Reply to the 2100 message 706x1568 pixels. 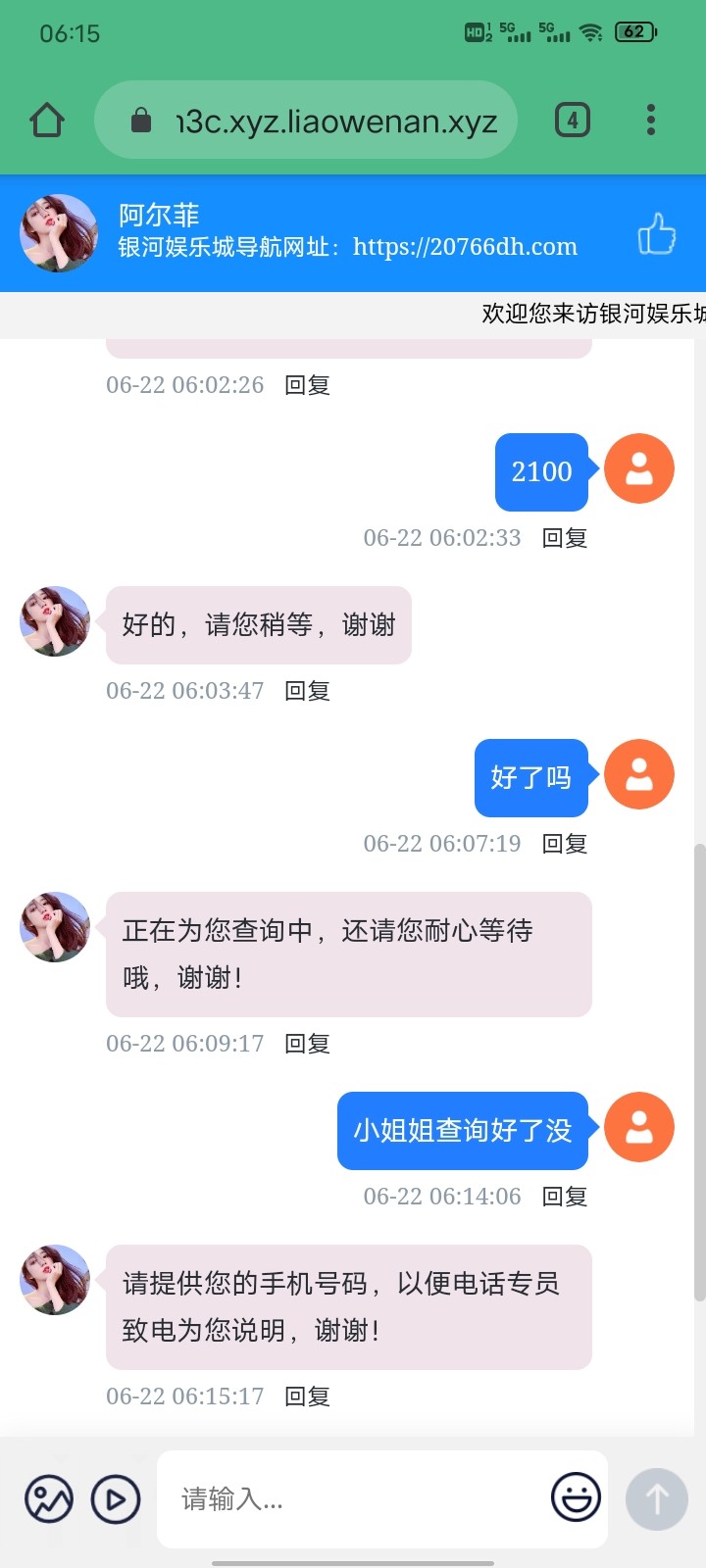(x=565, y=538)
